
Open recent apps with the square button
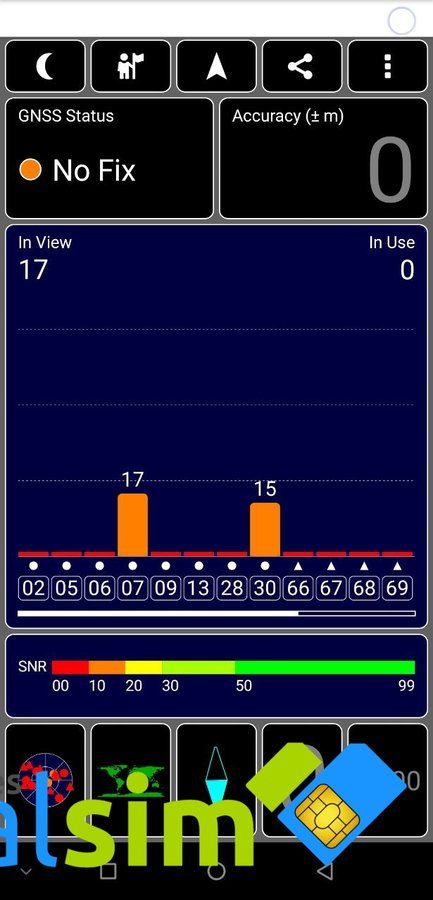tap(108, 871)
